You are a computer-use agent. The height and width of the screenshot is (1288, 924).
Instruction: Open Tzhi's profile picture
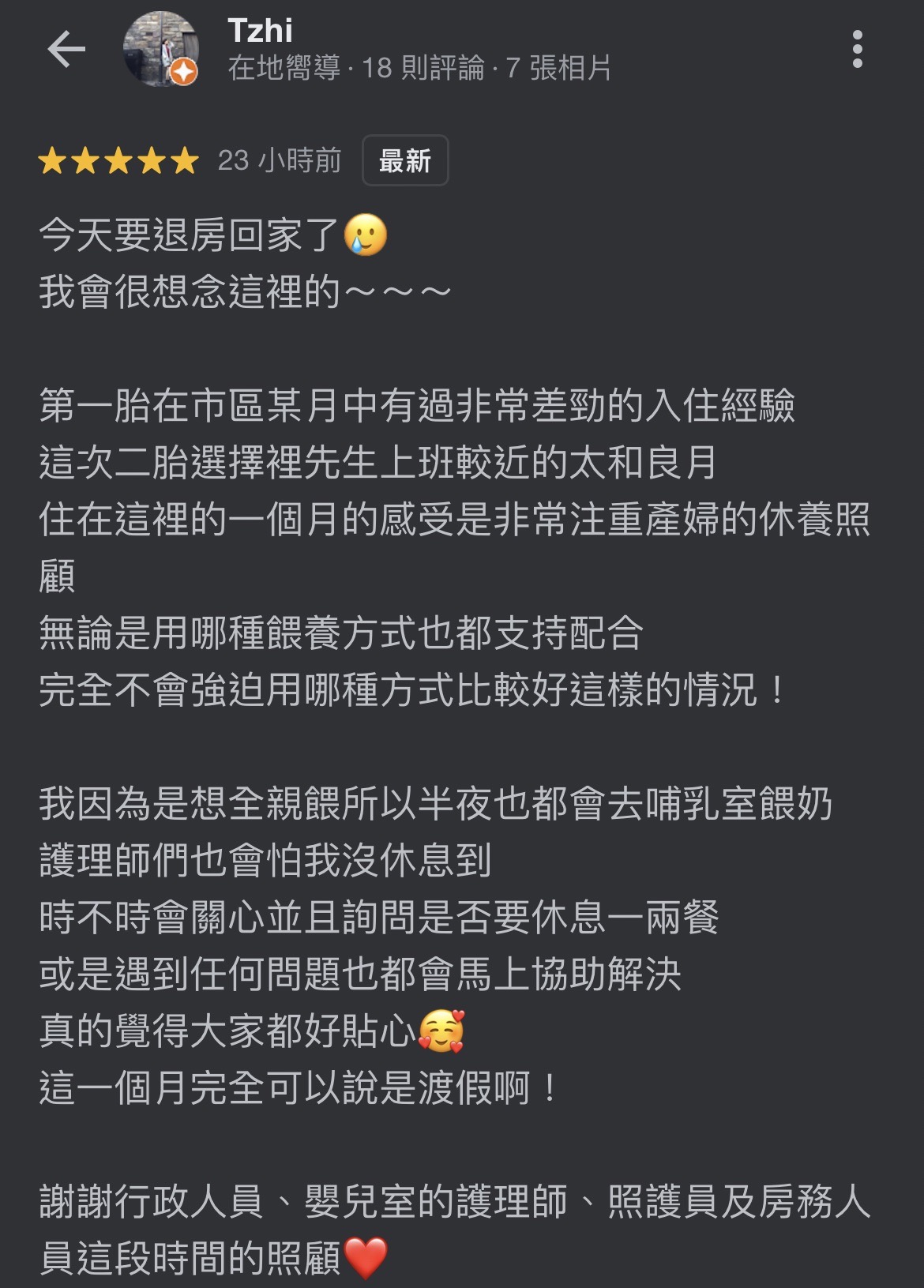(x=160, y=49)
